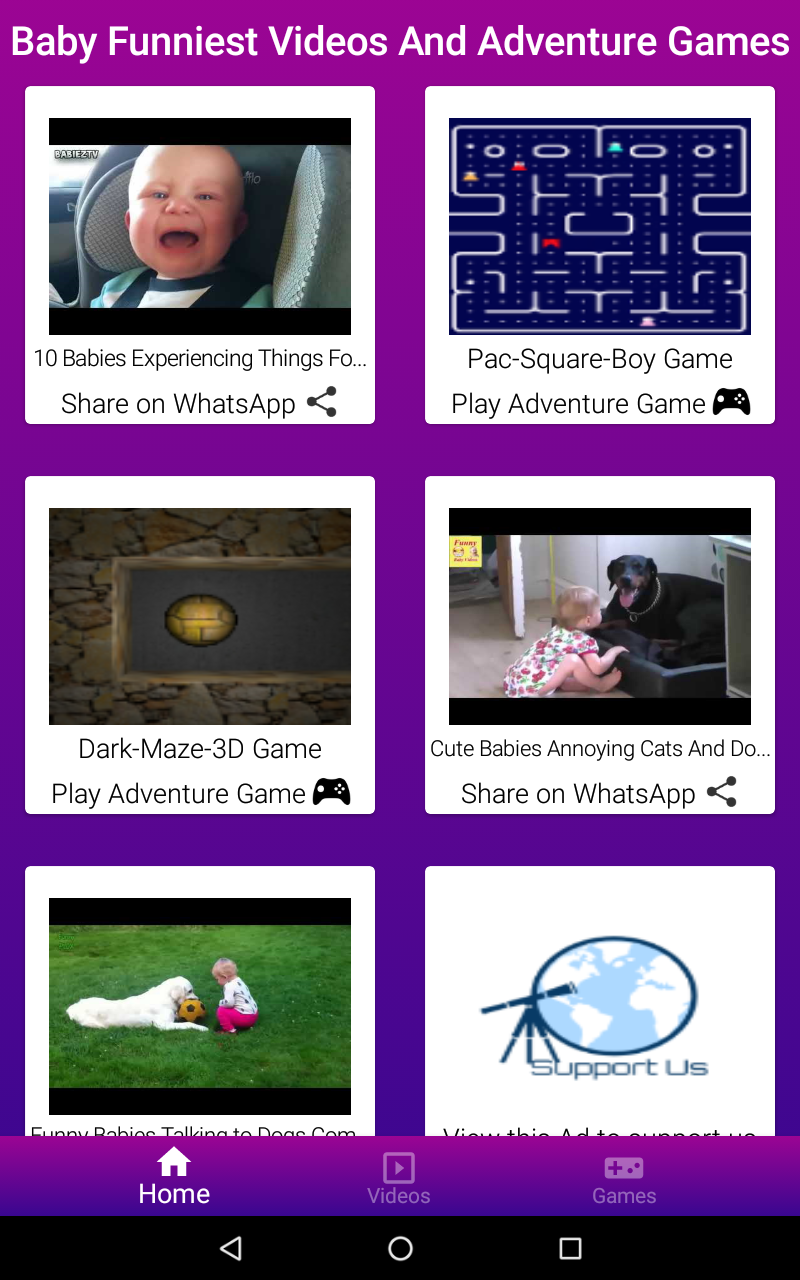This screenshot has height=1280, width=800.
Task: Open the Pac-Square-Boy game thumbnail
Action: pos(600,226)
